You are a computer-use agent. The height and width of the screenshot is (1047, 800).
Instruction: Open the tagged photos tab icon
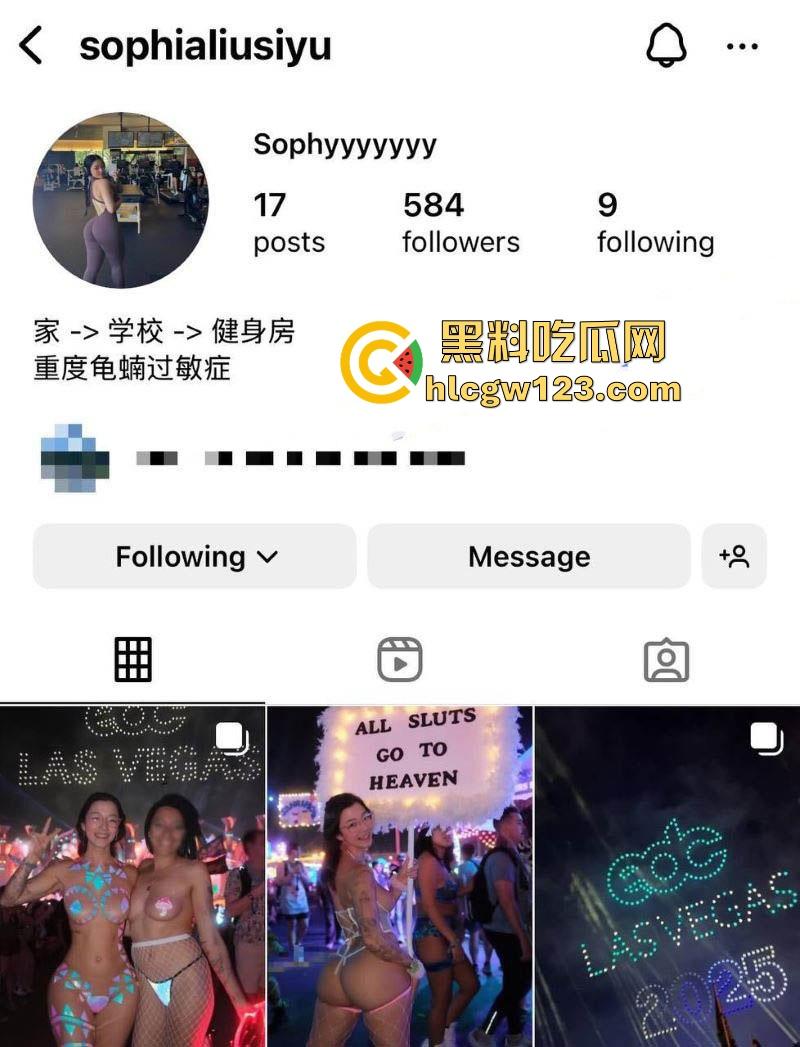tap(666, 658)
